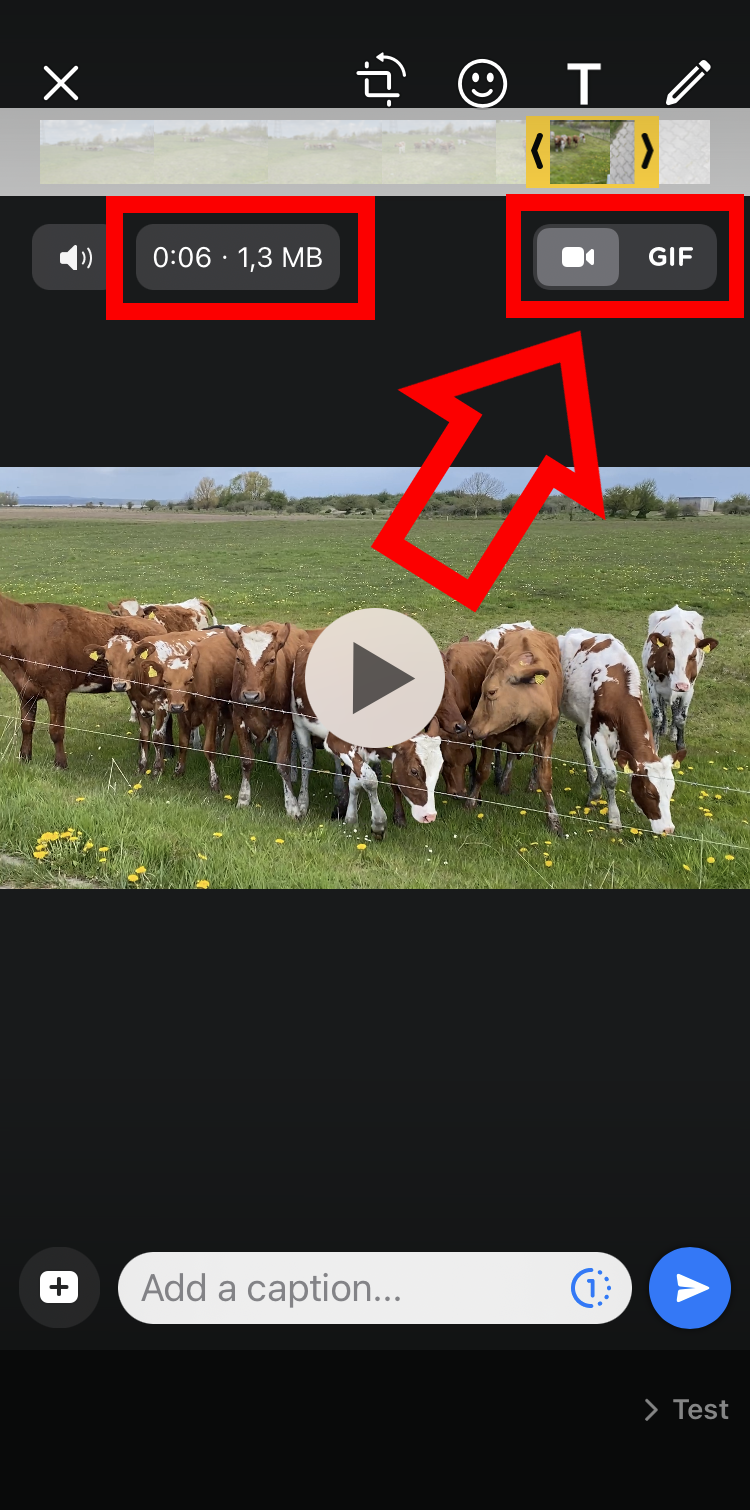Select the video format option
Image resolution: width=750 pixels, height=1510 pixels.
[578, 257]
